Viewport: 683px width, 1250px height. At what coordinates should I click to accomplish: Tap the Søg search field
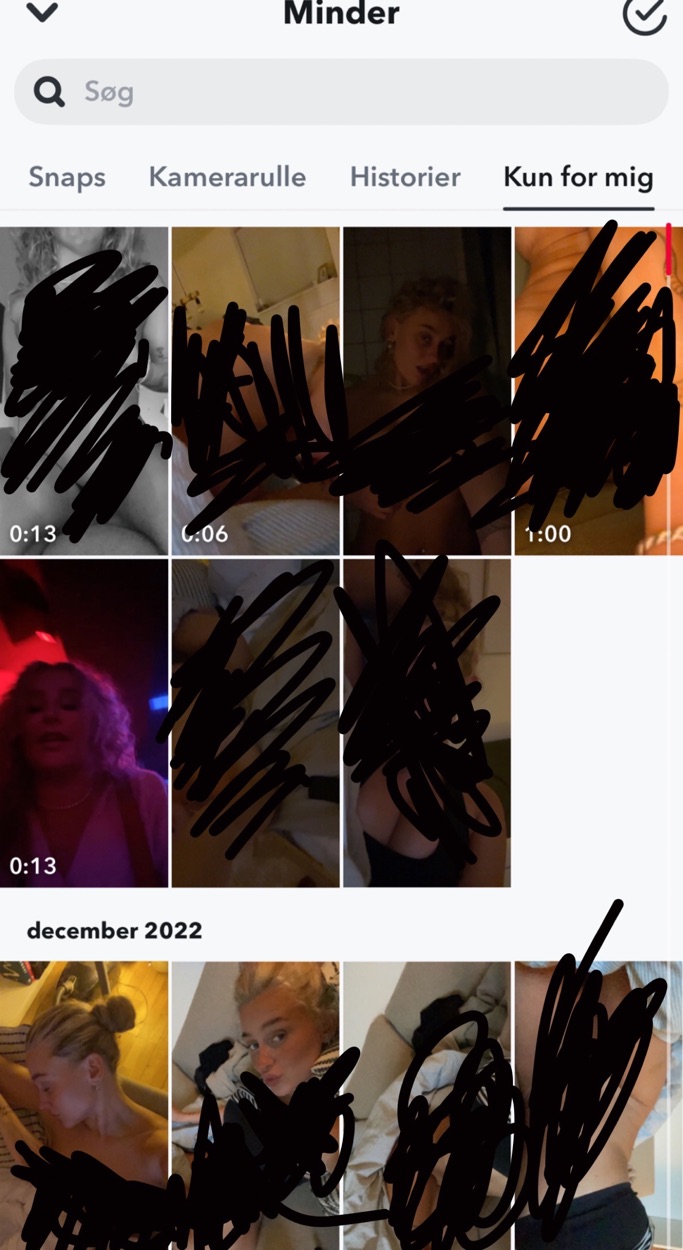(341, 92)
